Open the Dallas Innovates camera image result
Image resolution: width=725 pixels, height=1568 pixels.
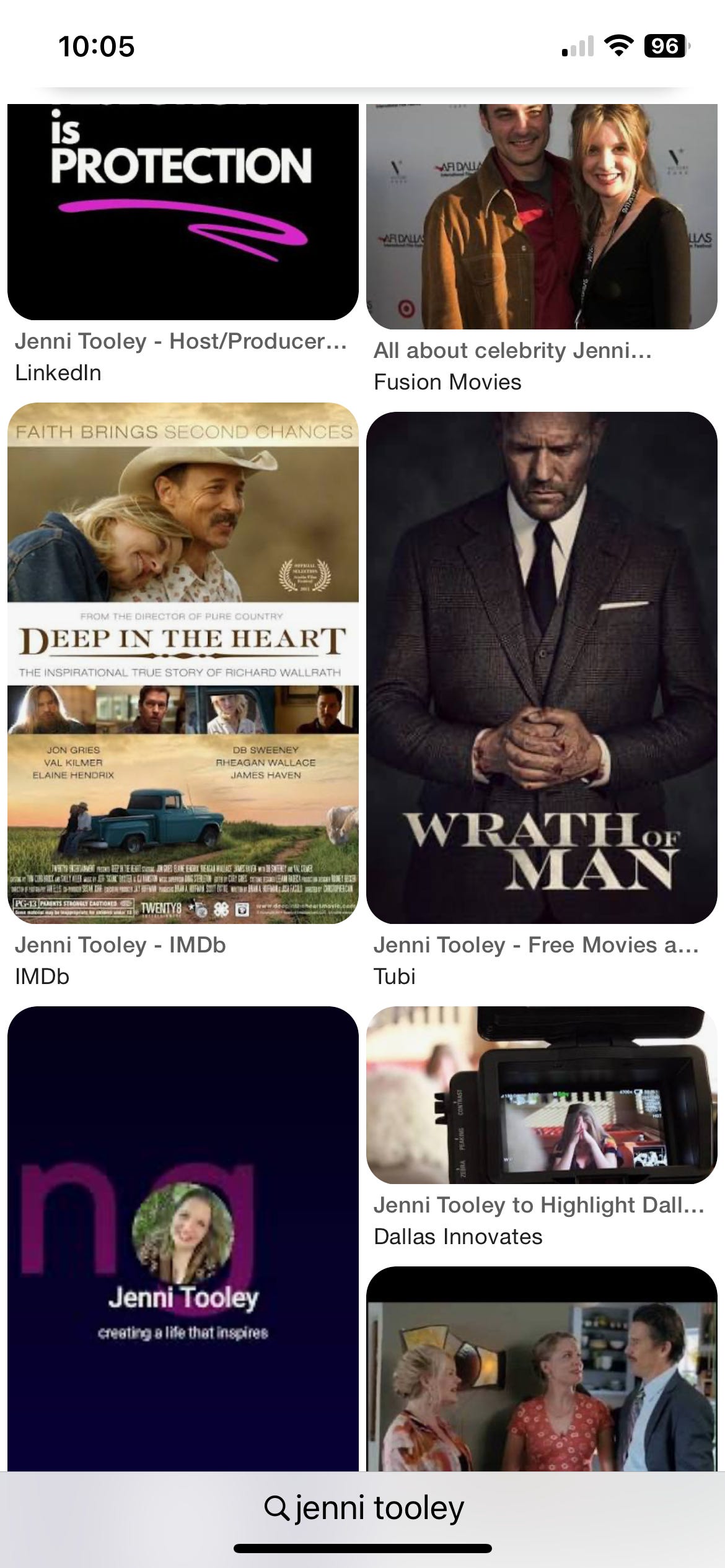(x=542, y=1095)
